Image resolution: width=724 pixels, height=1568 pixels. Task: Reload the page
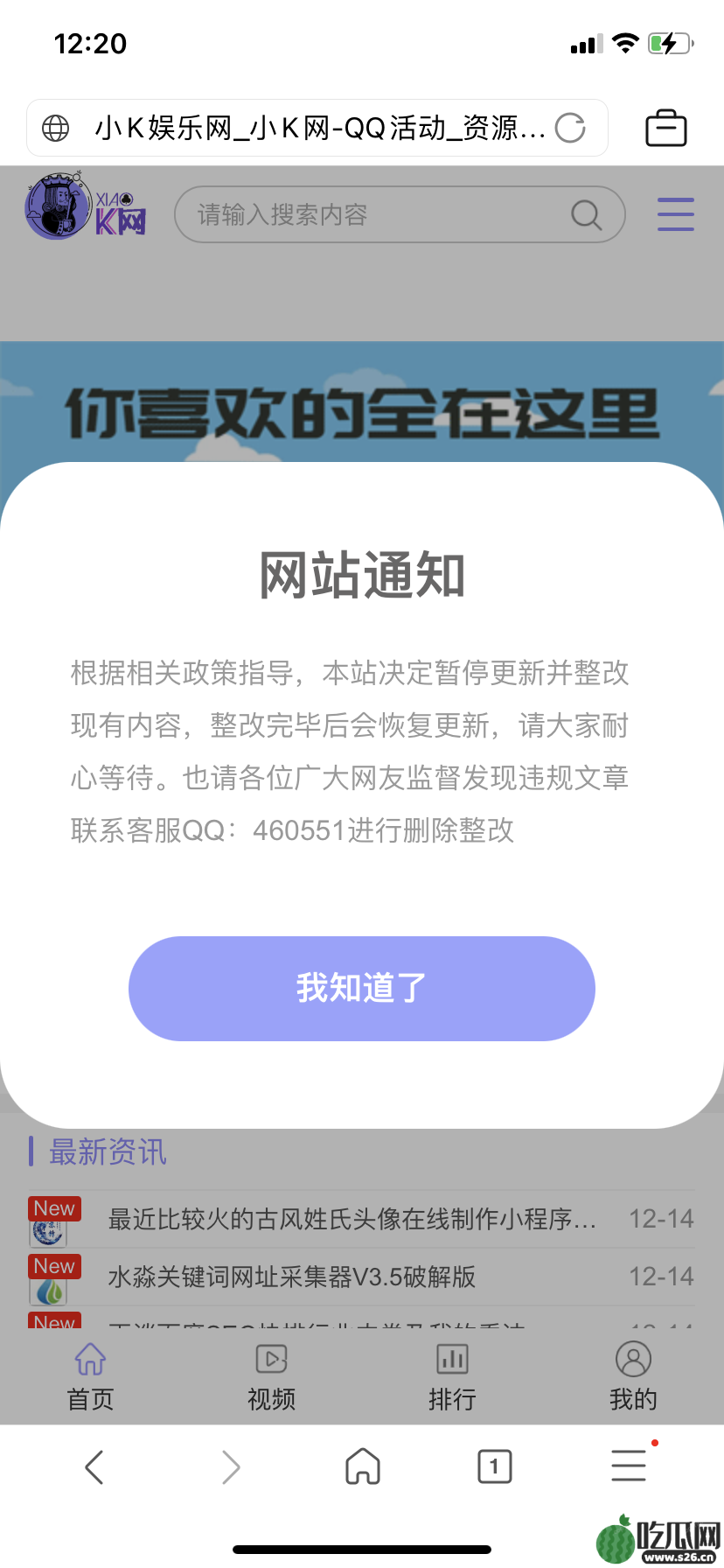coord(570,129)
